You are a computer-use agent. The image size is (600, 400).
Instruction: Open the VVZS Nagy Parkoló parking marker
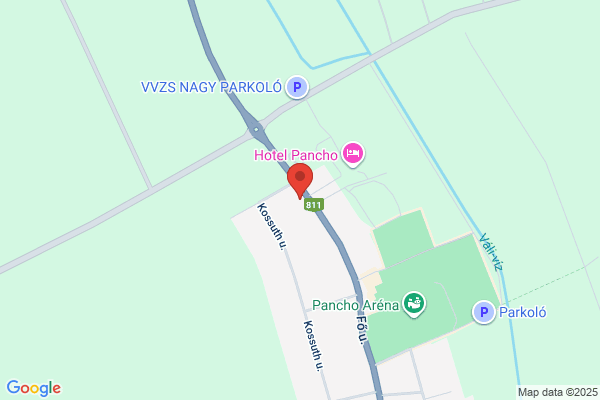(x=295, y=88)
